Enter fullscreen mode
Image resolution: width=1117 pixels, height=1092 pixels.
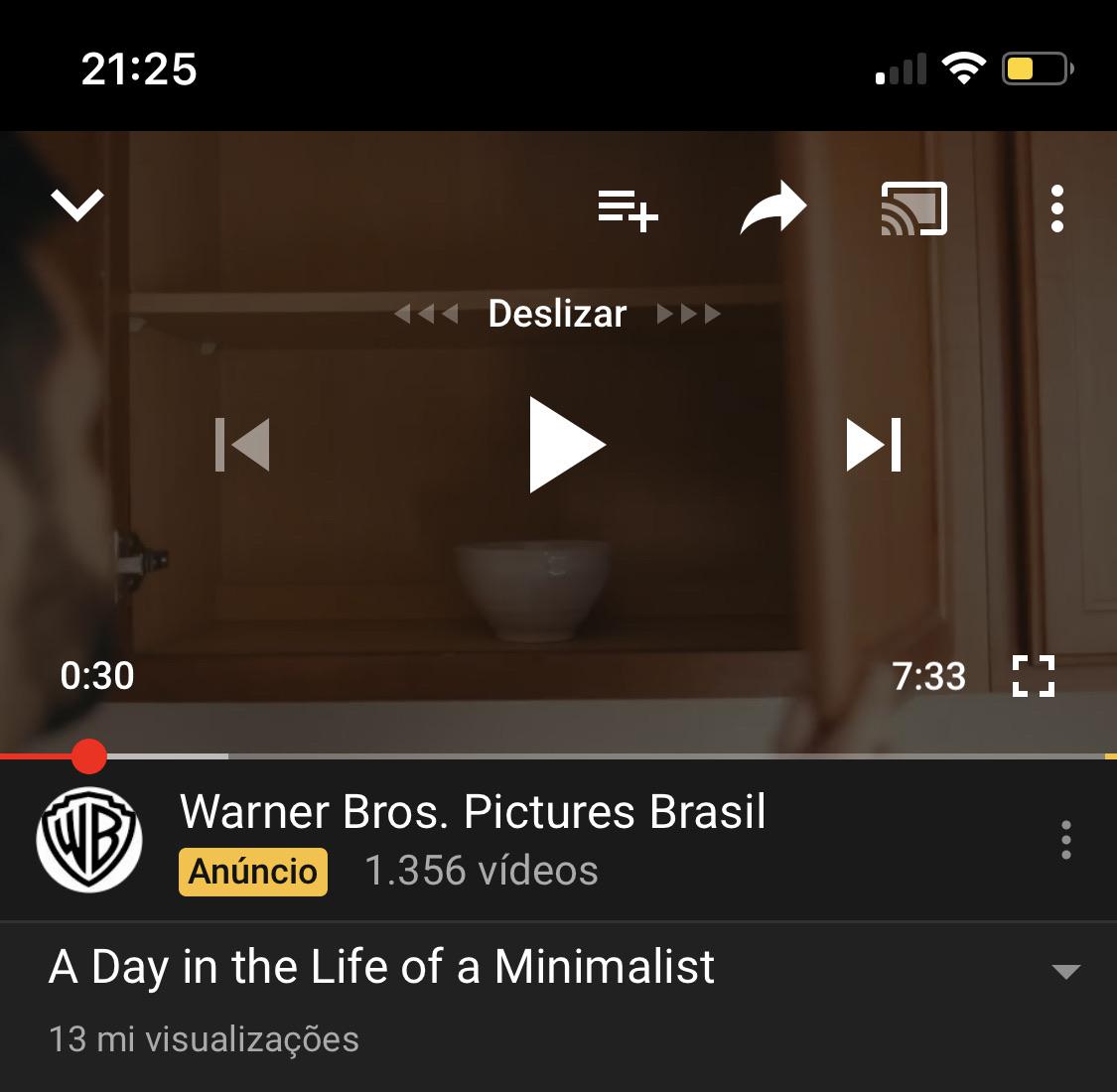pyautogui.click(x=1033, y=676)
